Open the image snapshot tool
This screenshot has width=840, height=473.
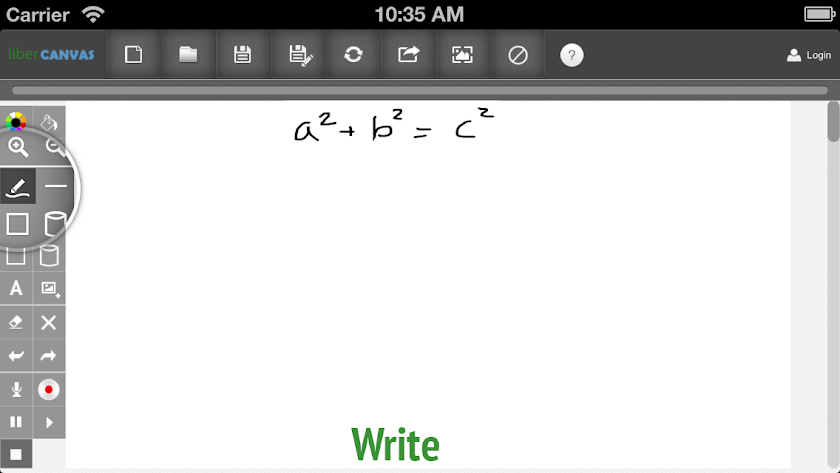coord(462,55)
